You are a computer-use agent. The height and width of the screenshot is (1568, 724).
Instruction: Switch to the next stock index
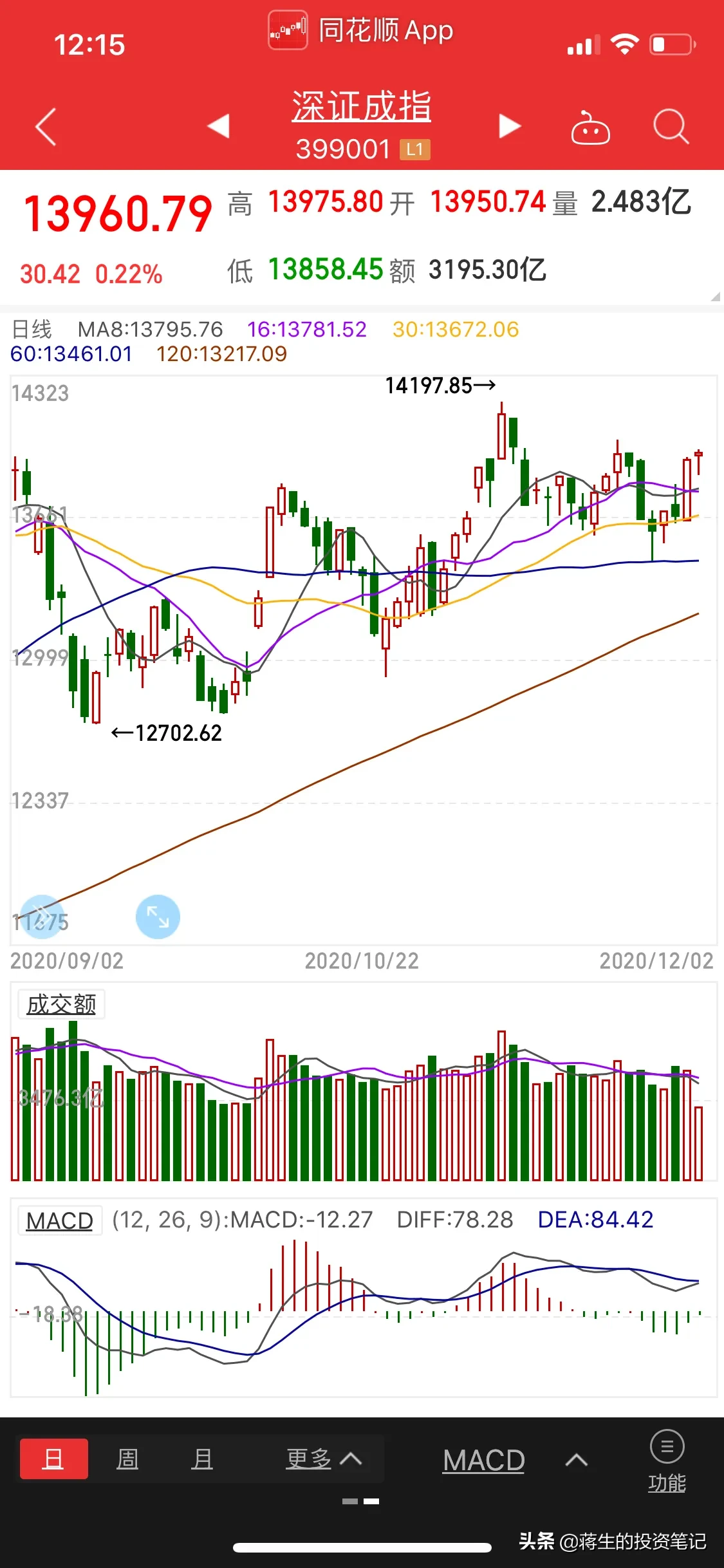[509, 126]
